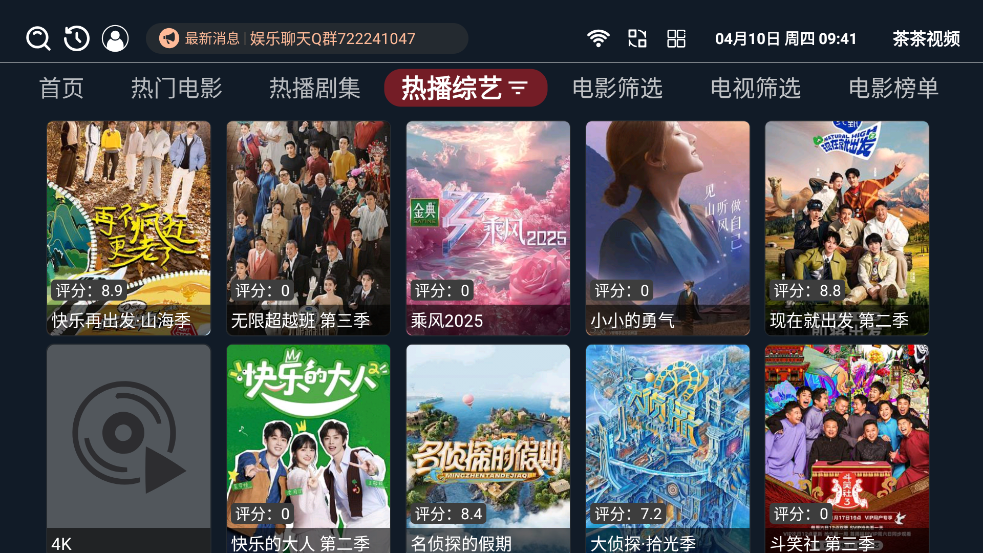Image resolution: width=983 pixels, height=553 pixels.
Task: Open the user profile icon
Action: coord(116,39)
